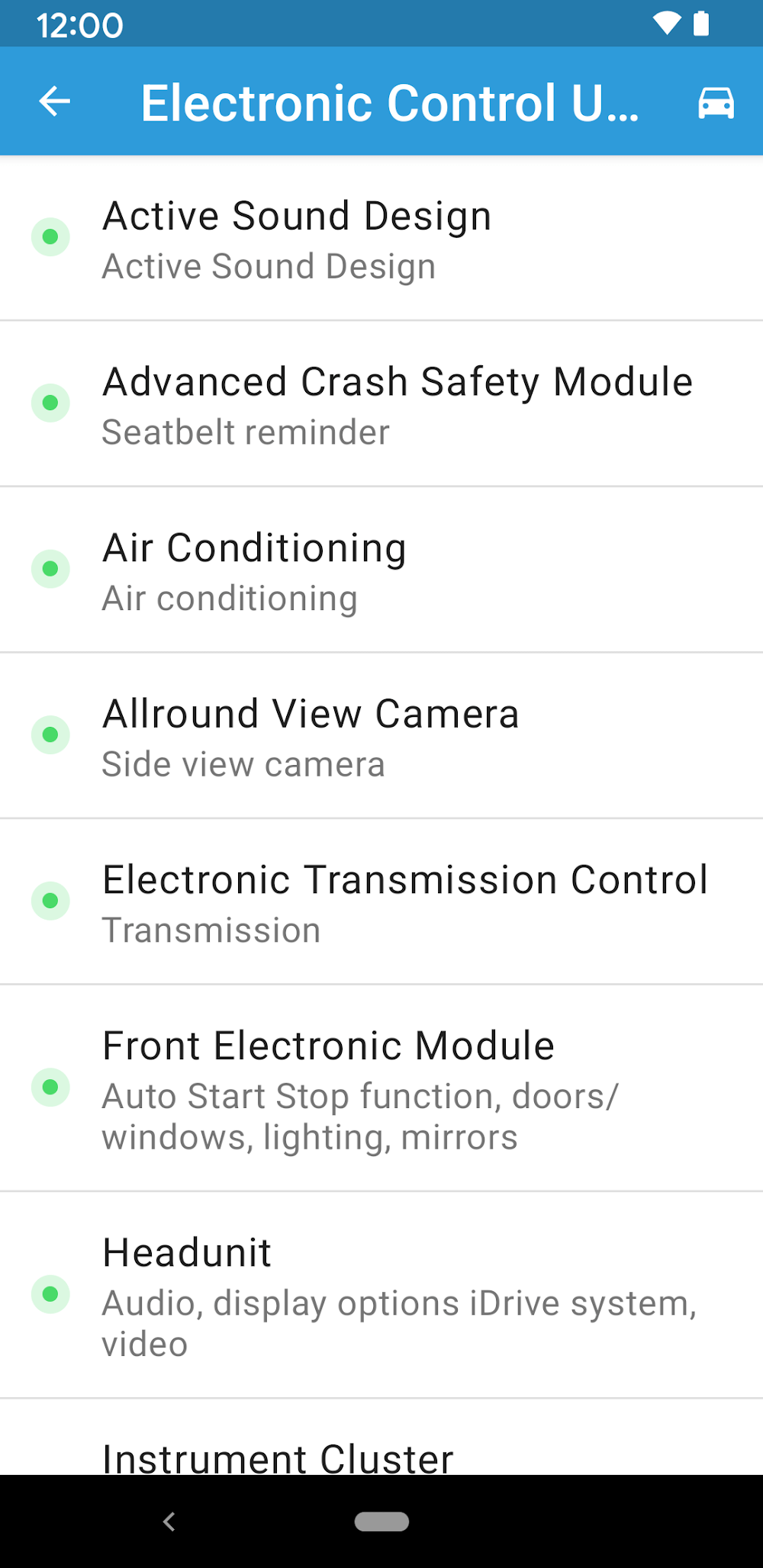Open the car icon in app bar
Screen dimensions: 763x1568
click(716, 102)
